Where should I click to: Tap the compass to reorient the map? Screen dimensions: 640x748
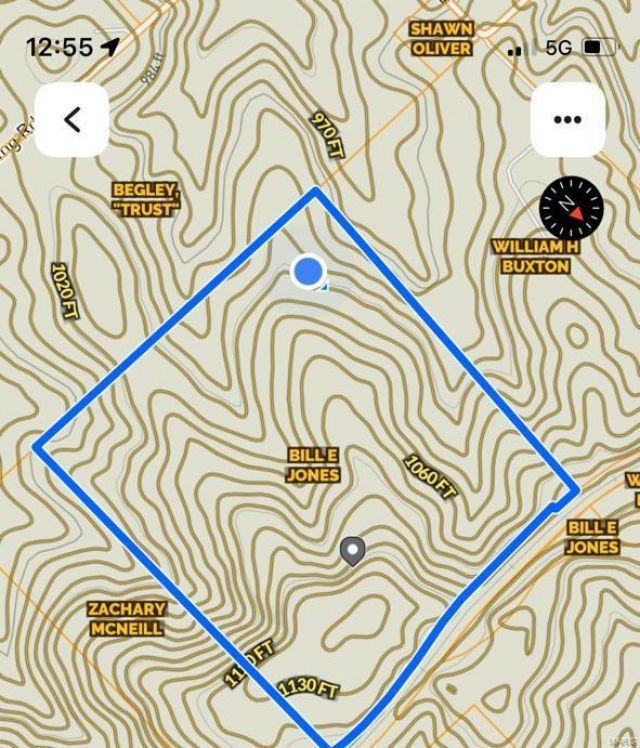571,208
